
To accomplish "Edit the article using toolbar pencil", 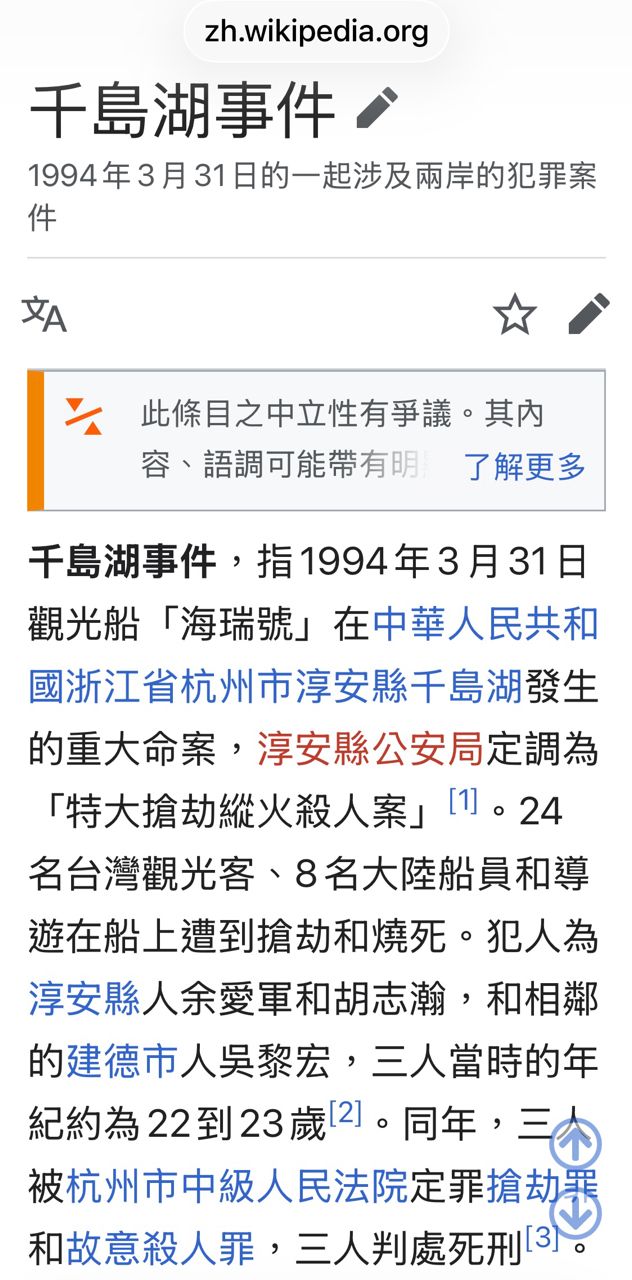I will point(589,314).
